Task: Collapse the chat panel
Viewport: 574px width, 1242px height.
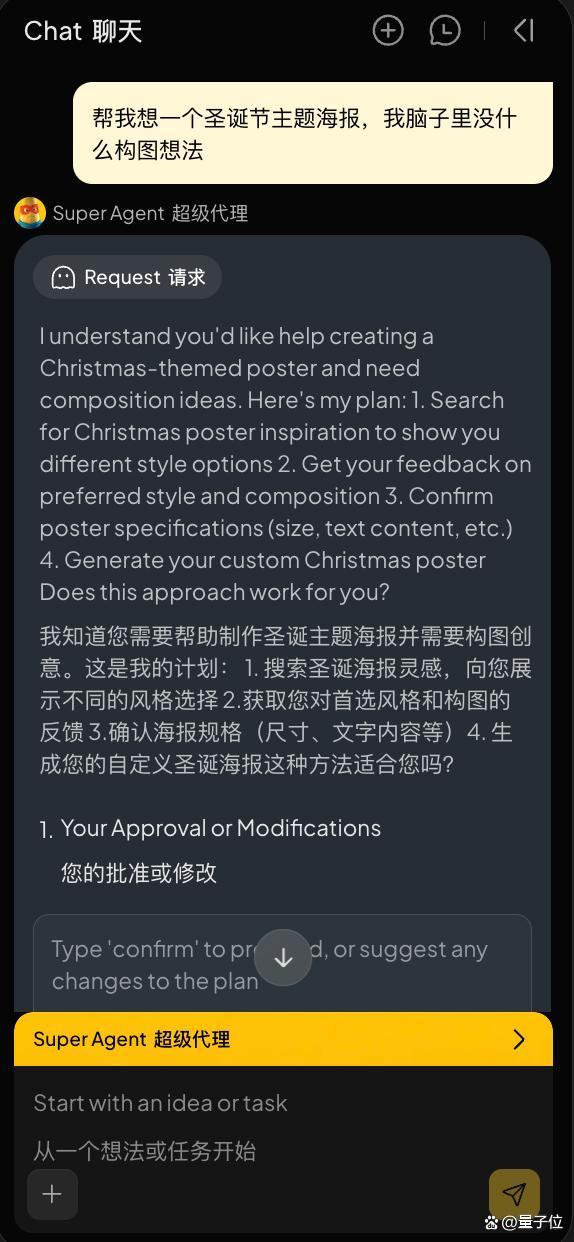Action: pos(524,30)
